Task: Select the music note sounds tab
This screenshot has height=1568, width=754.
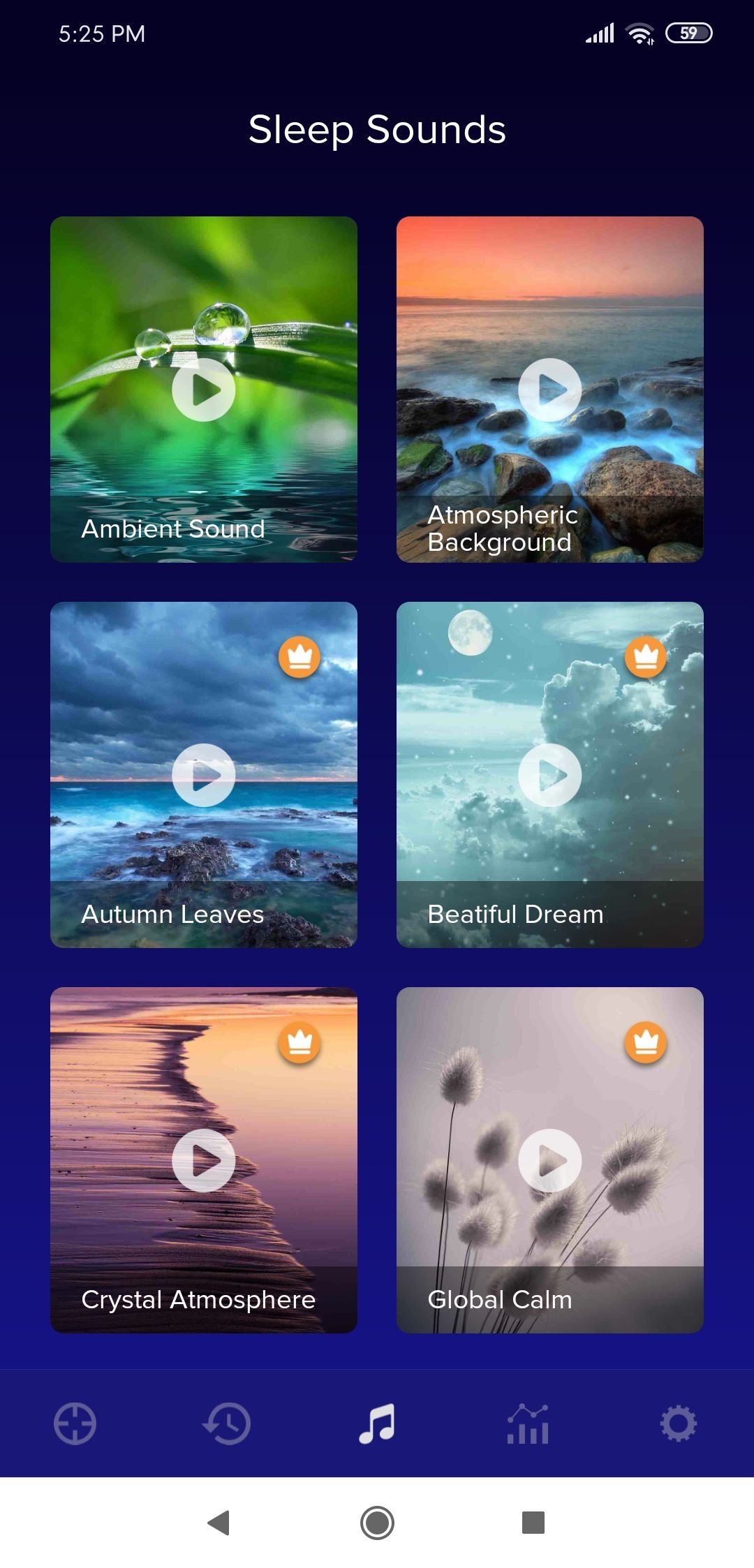Action: (x=377, y=1423)
